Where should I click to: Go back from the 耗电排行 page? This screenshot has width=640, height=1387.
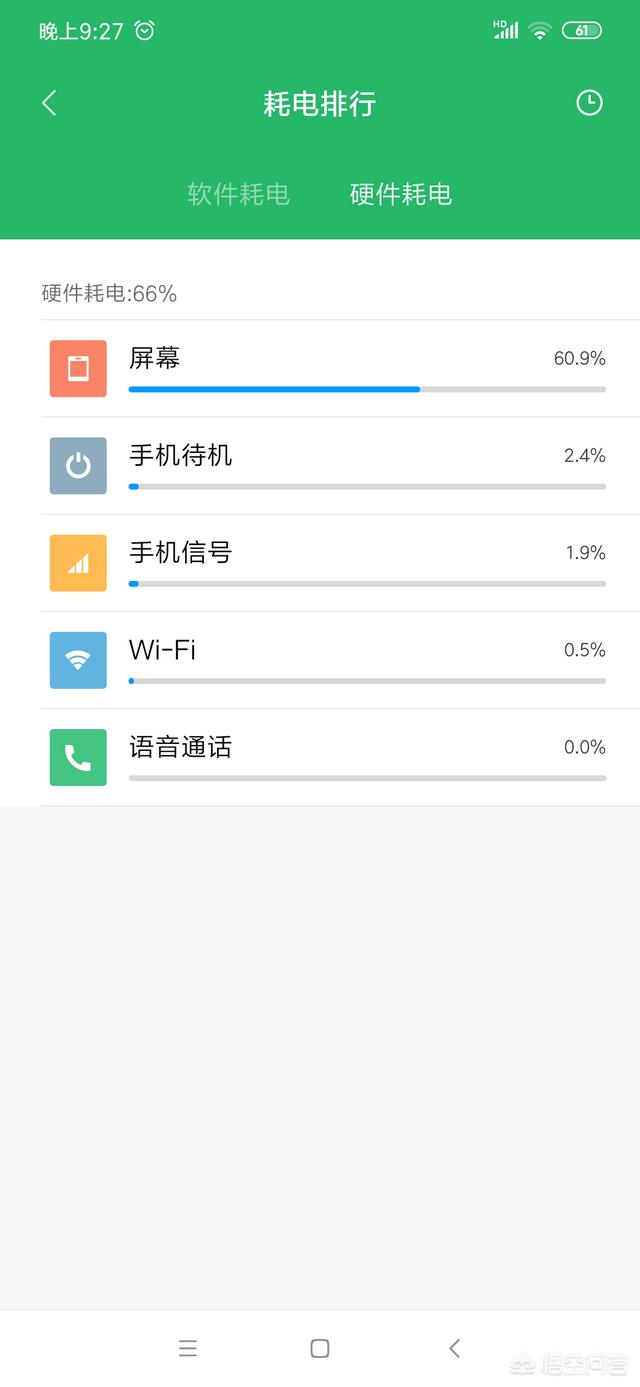49,103
